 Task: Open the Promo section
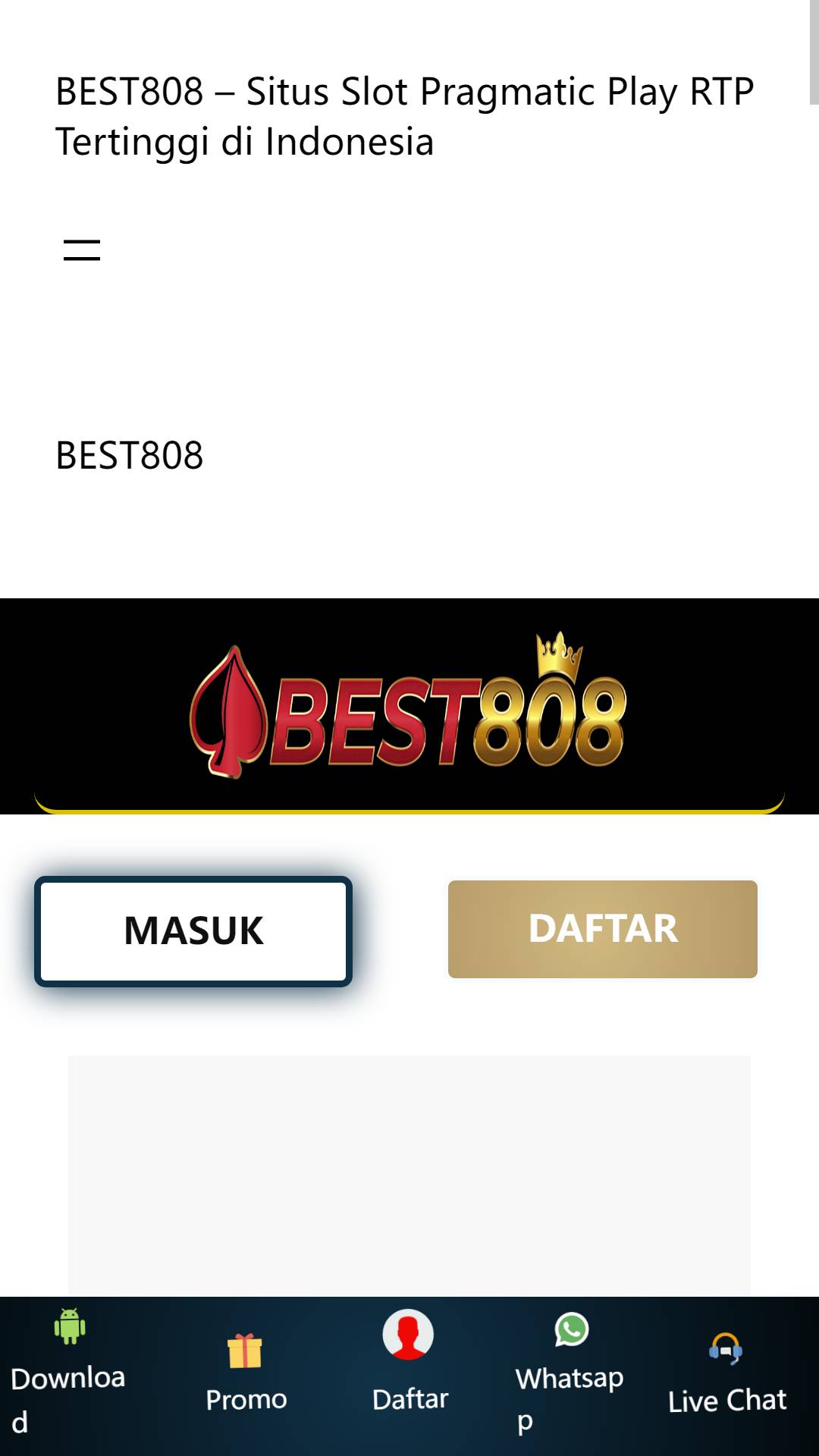246,1374
